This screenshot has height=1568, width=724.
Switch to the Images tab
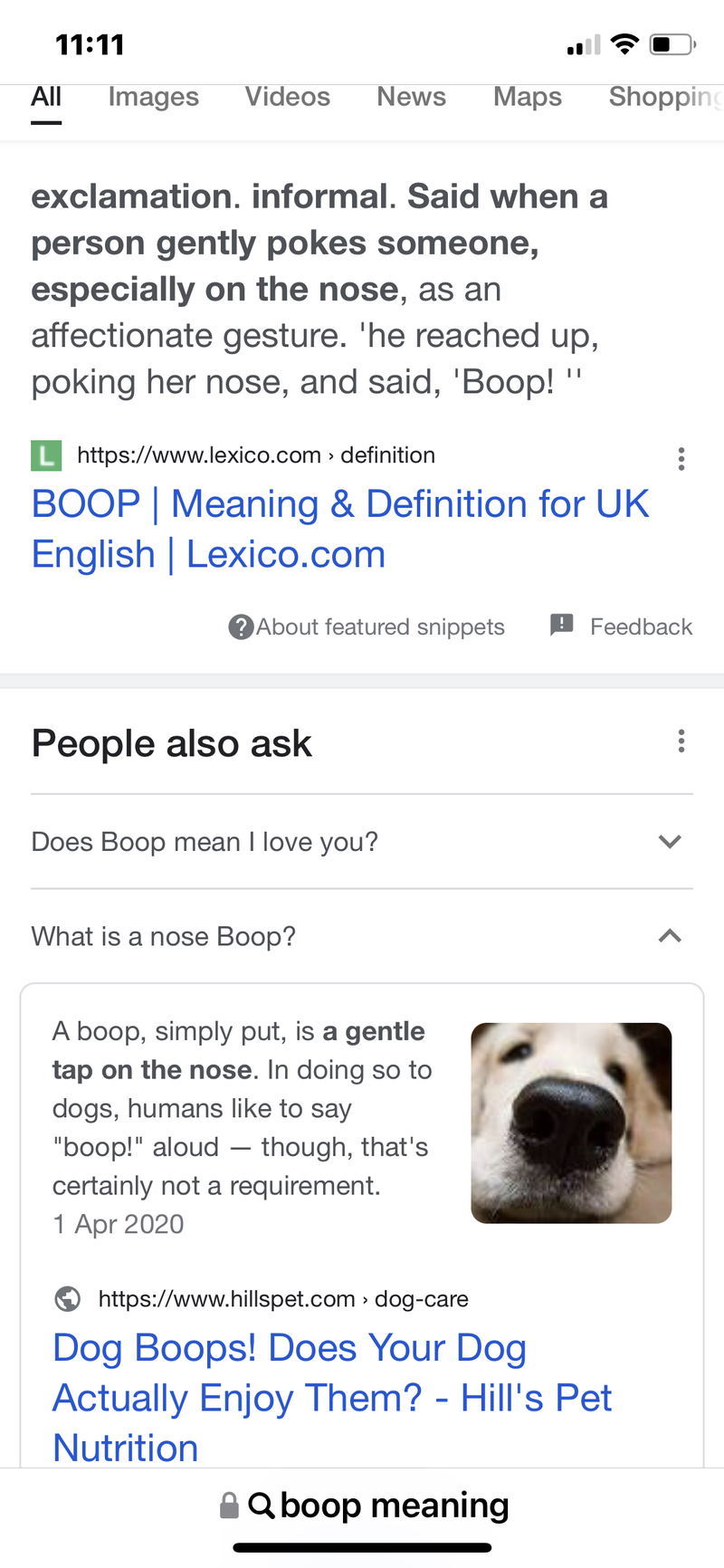(x=153, y=97)
